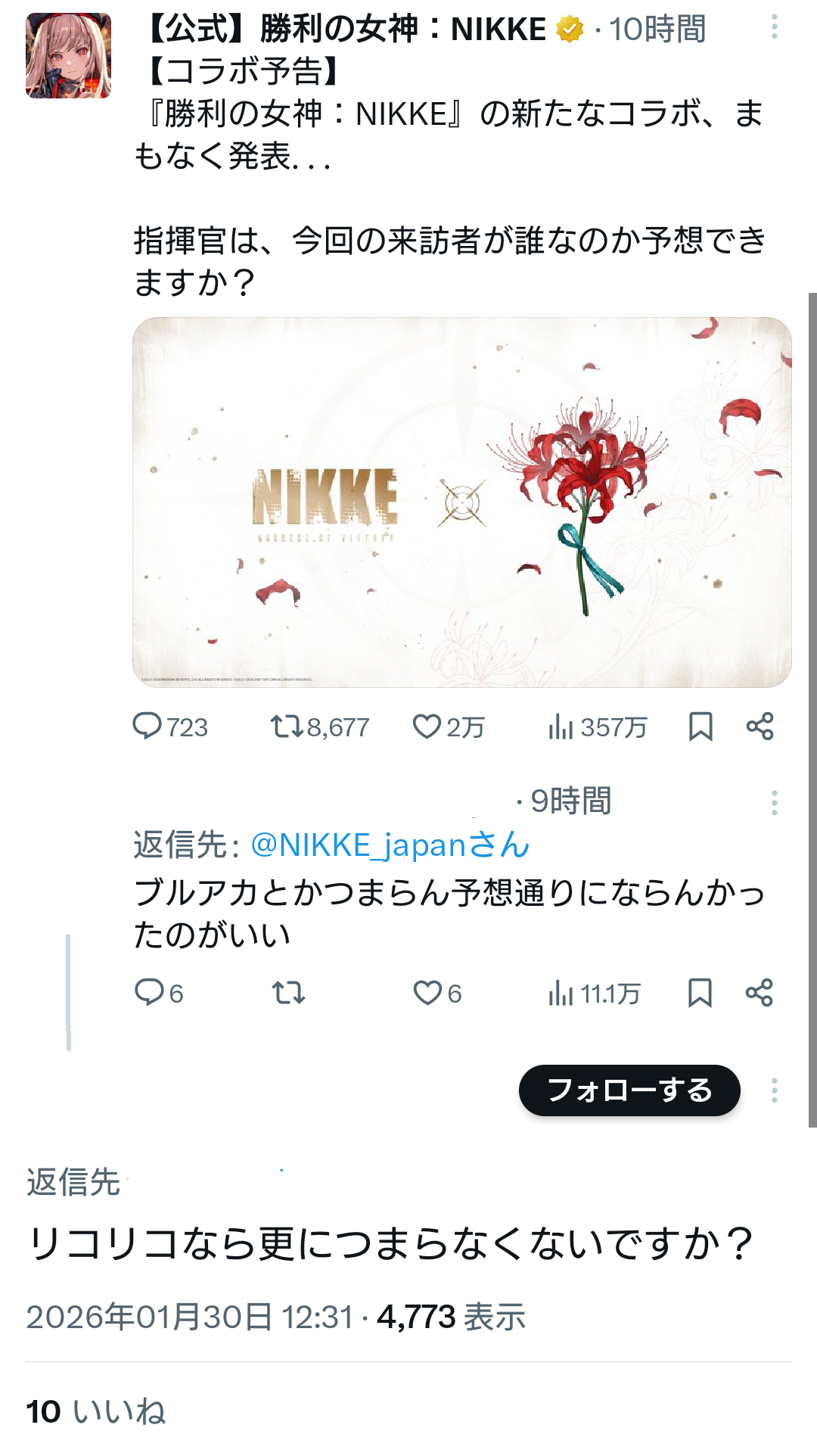Repost the ブルアカ comment
Screen dimensions: 817x1456
click(288, 992)
